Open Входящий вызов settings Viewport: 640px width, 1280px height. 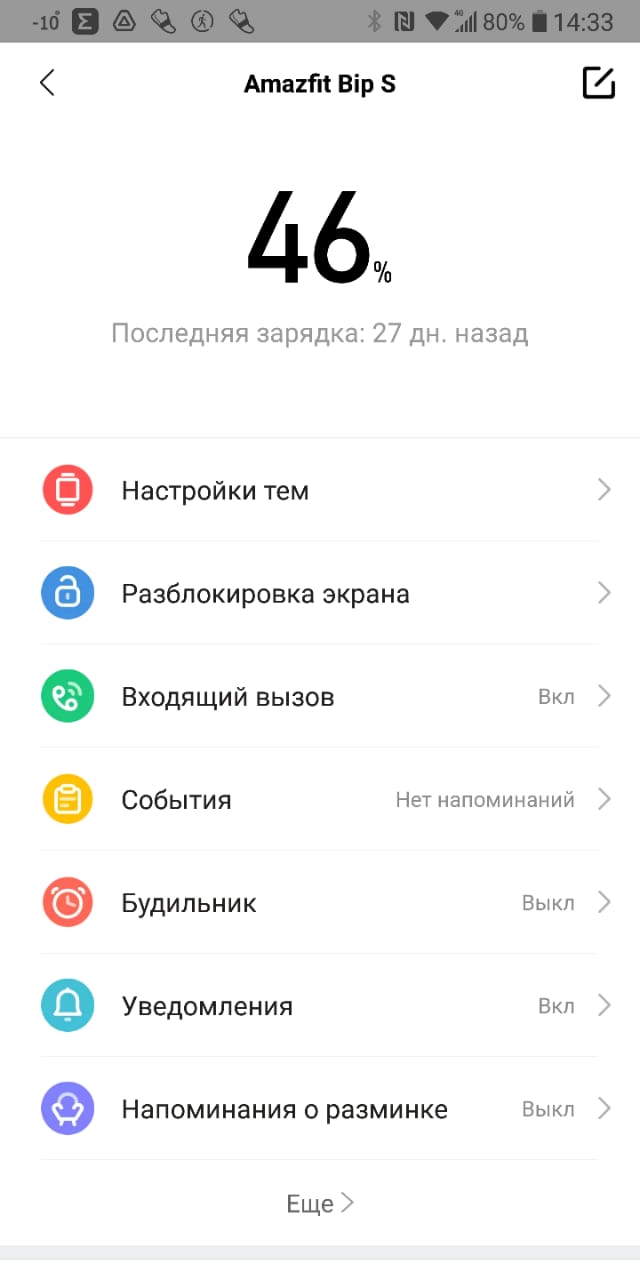click(320, 697)
